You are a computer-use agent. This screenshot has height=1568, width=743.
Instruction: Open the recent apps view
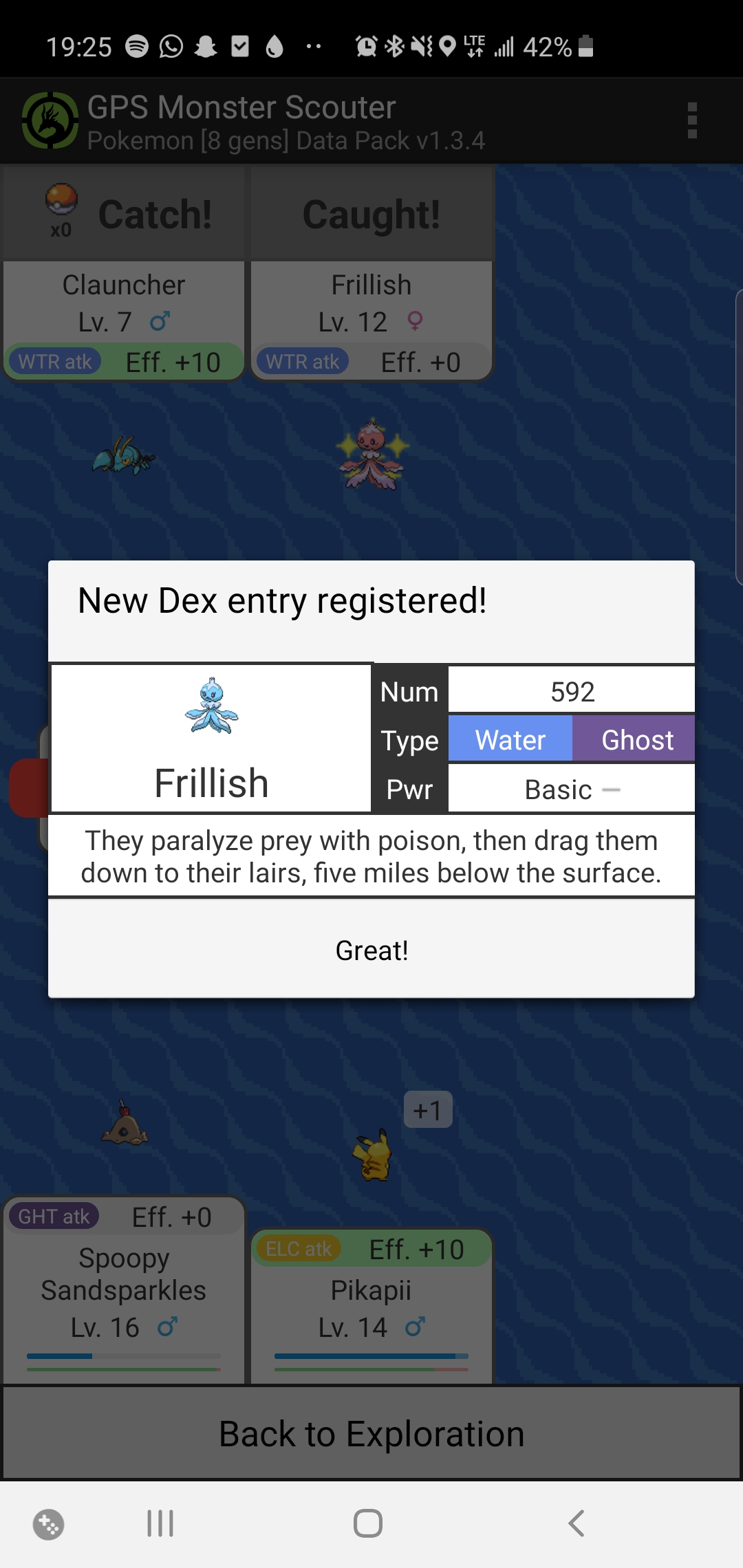160,1523
